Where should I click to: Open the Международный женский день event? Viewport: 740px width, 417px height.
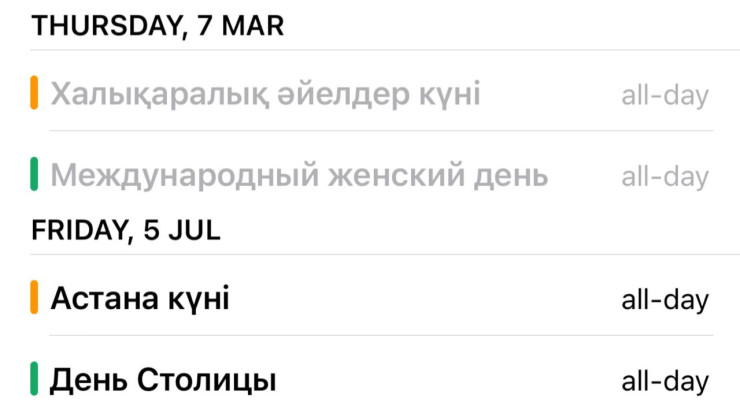pyautogui.click(x=299, y=176)
